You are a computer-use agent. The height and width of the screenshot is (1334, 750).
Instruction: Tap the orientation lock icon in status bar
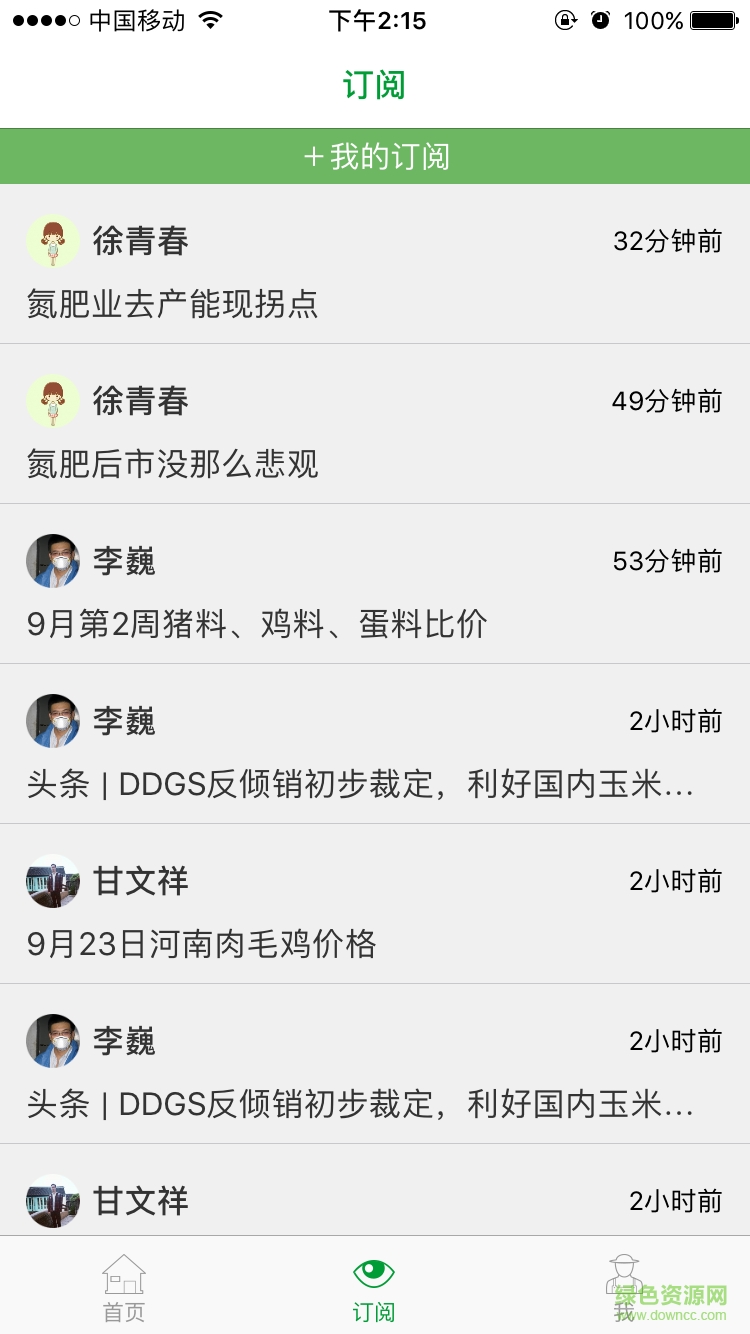(566, 19)
